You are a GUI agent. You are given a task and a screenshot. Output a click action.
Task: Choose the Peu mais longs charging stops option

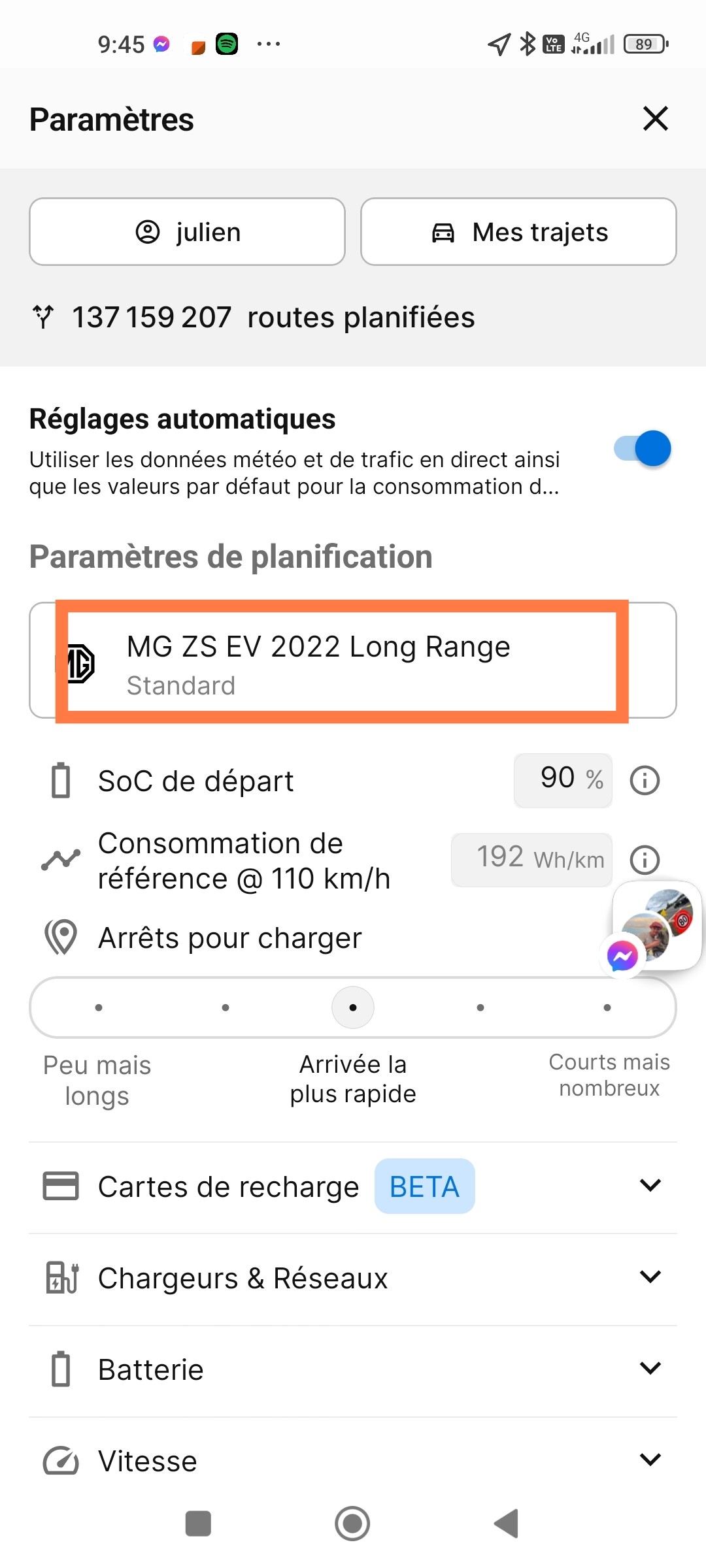pos(98,1007)
